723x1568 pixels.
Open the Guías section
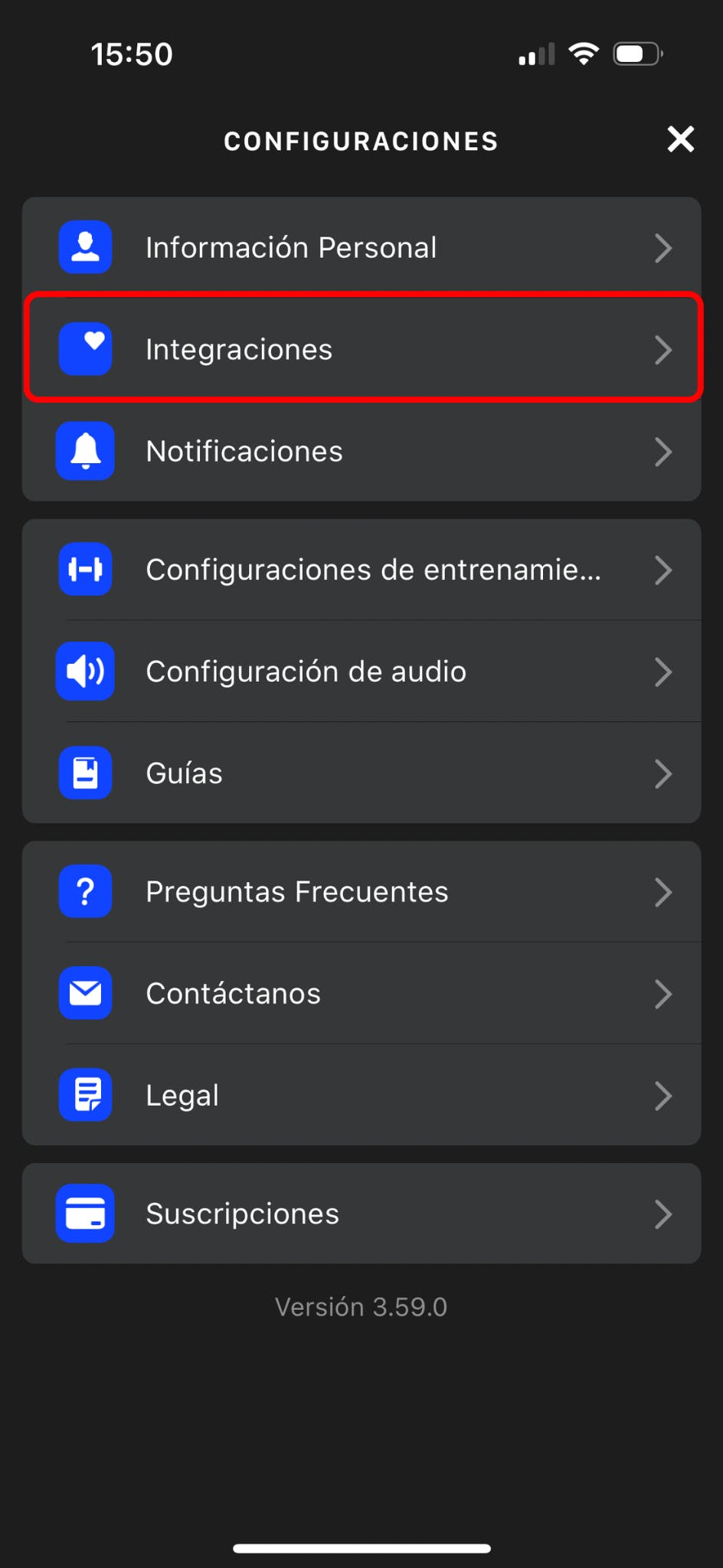point(361,773)
